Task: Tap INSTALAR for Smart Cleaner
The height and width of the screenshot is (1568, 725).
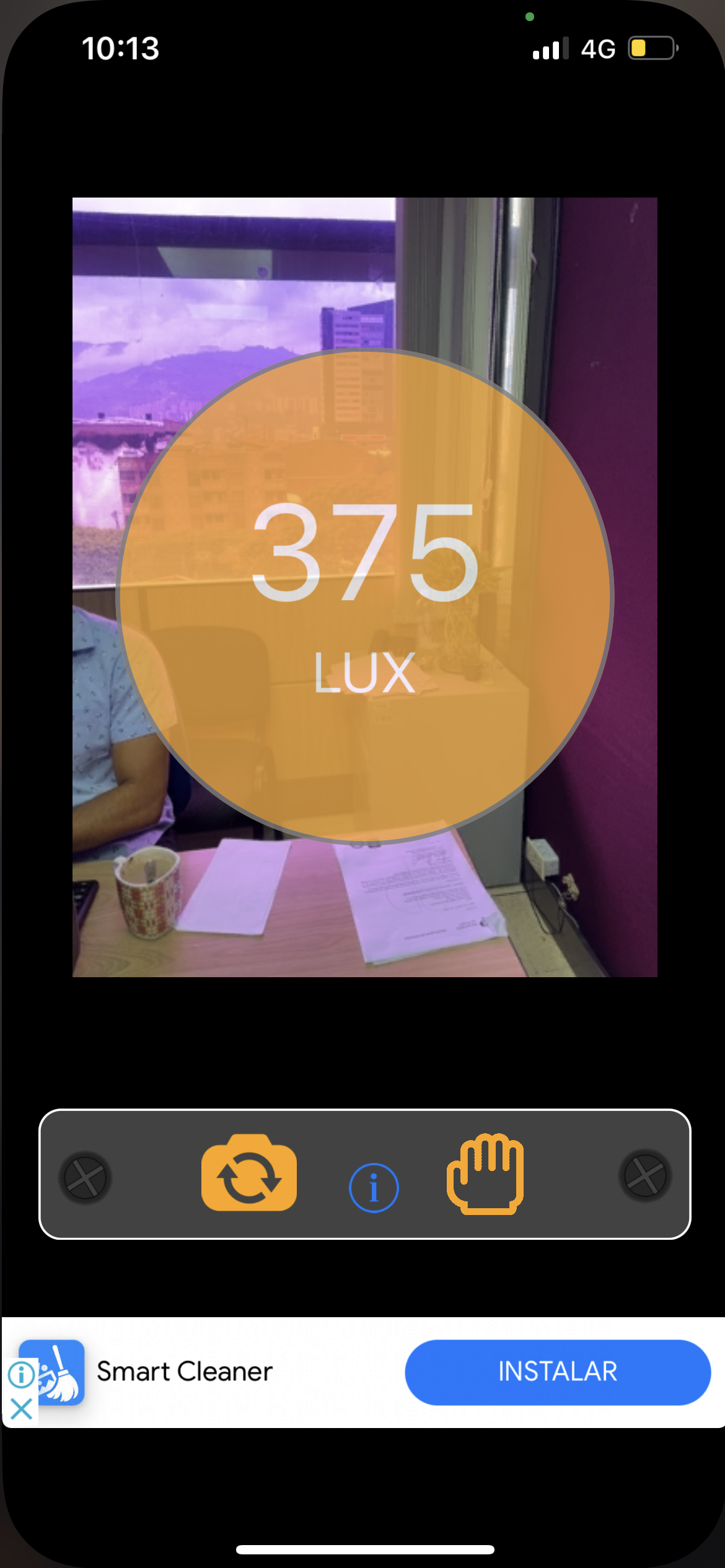Action: pos(557,1371)
